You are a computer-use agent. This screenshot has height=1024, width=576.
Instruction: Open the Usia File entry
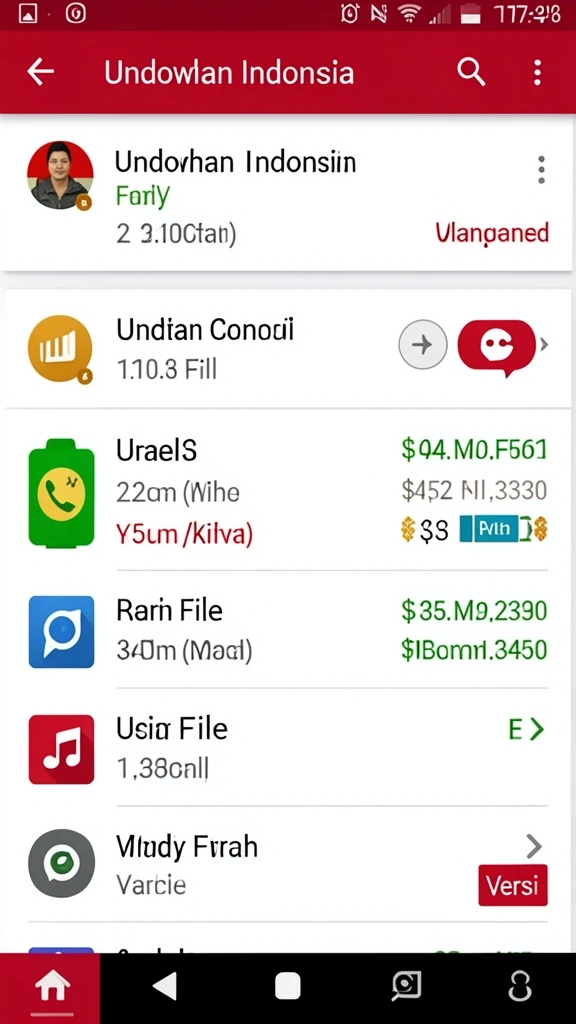[x=287, y=747]
